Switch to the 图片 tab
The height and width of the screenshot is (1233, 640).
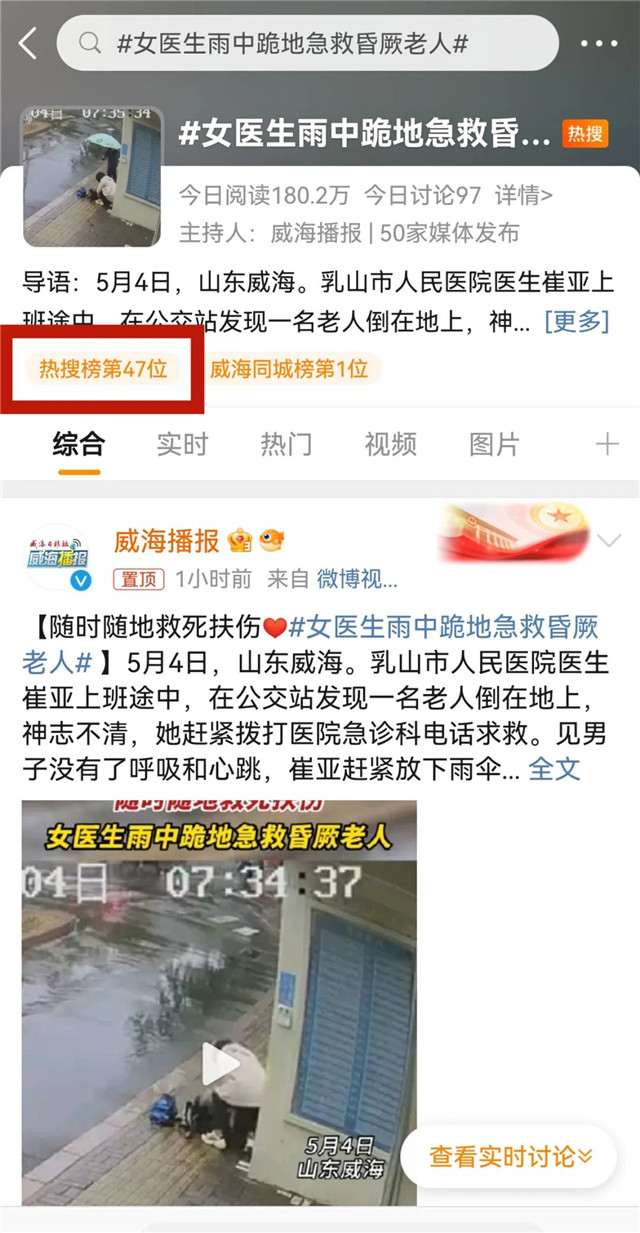[494, 444]
